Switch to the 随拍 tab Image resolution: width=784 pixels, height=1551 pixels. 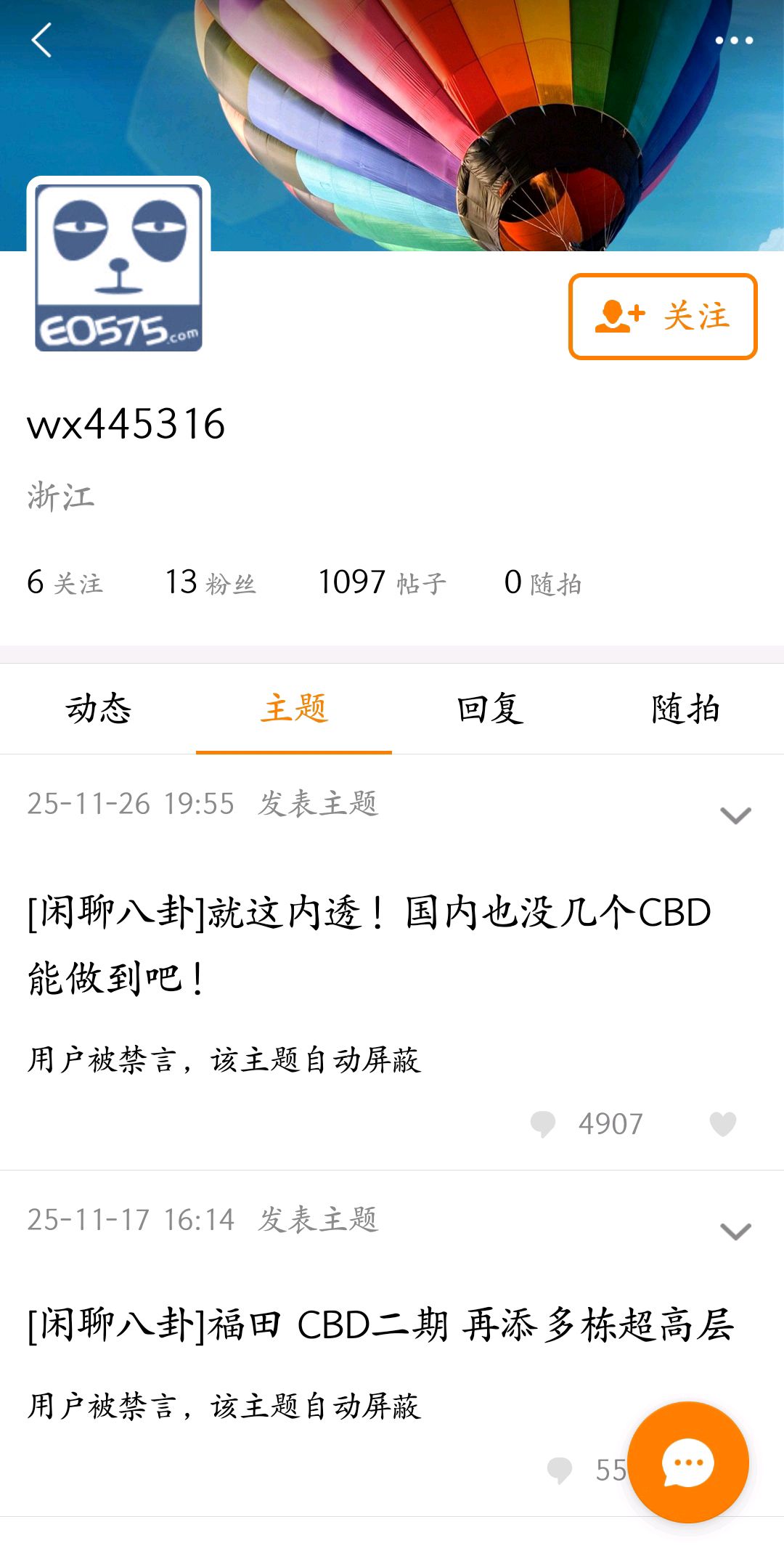[x=685, y=709]
